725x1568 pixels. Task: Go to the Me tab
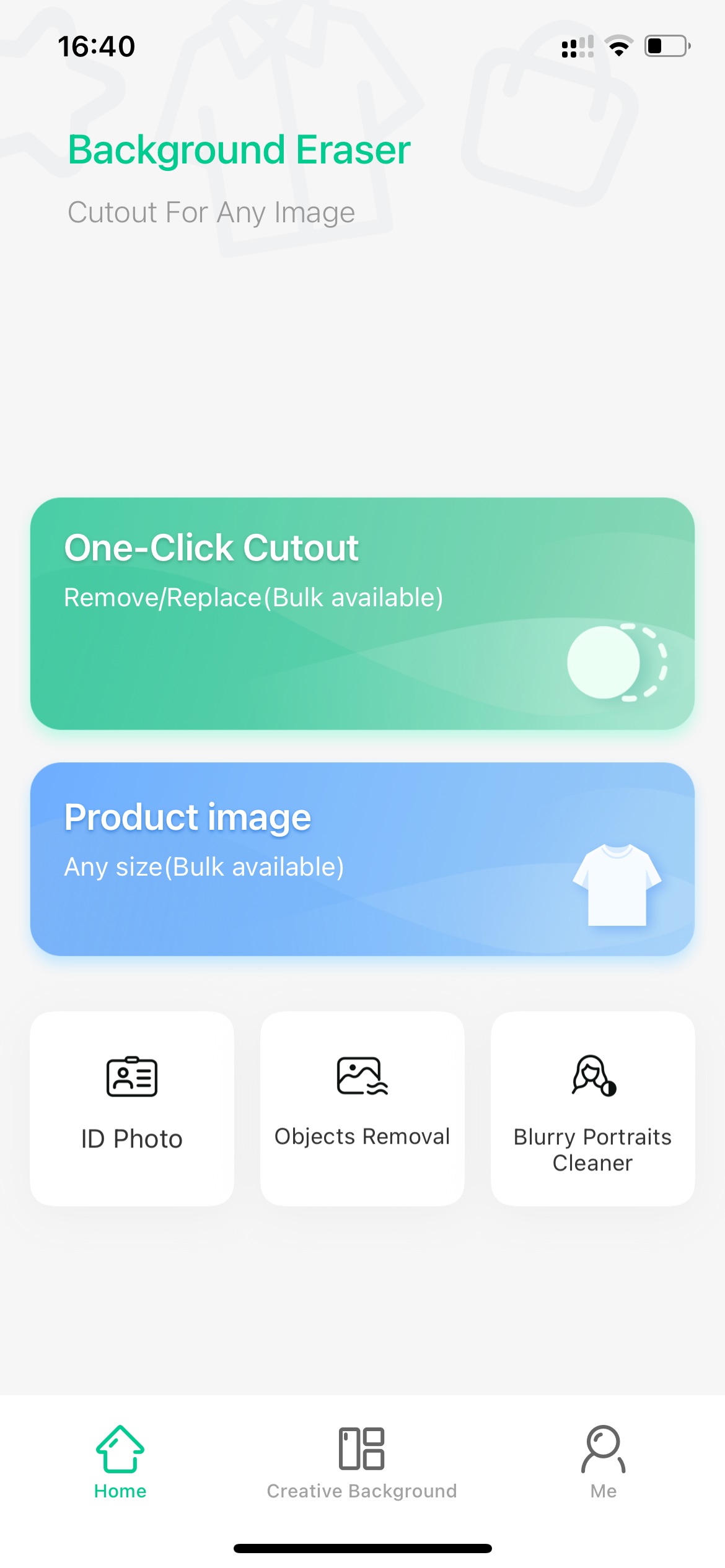604,1463
